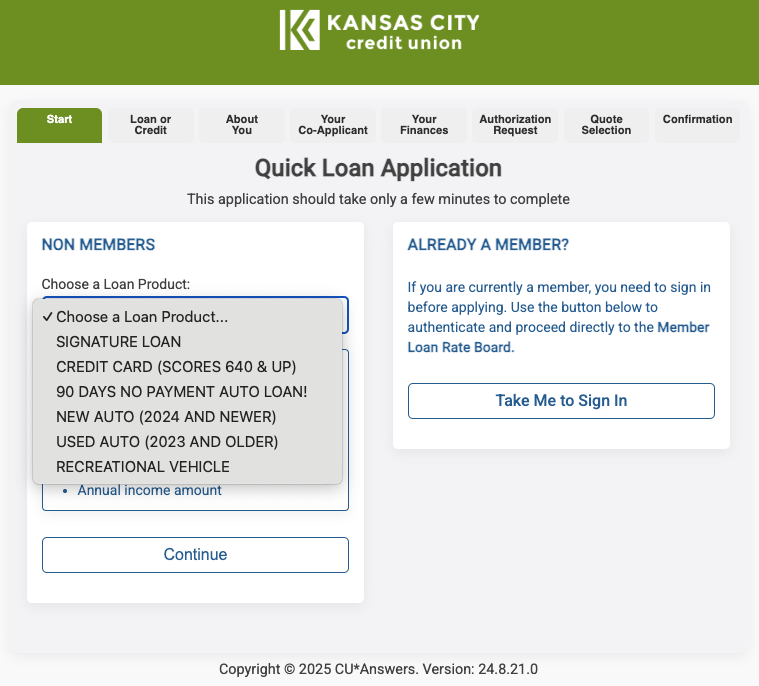Open the Confirmation step tab
759x686 pixels.
click(x=697, y=125)
